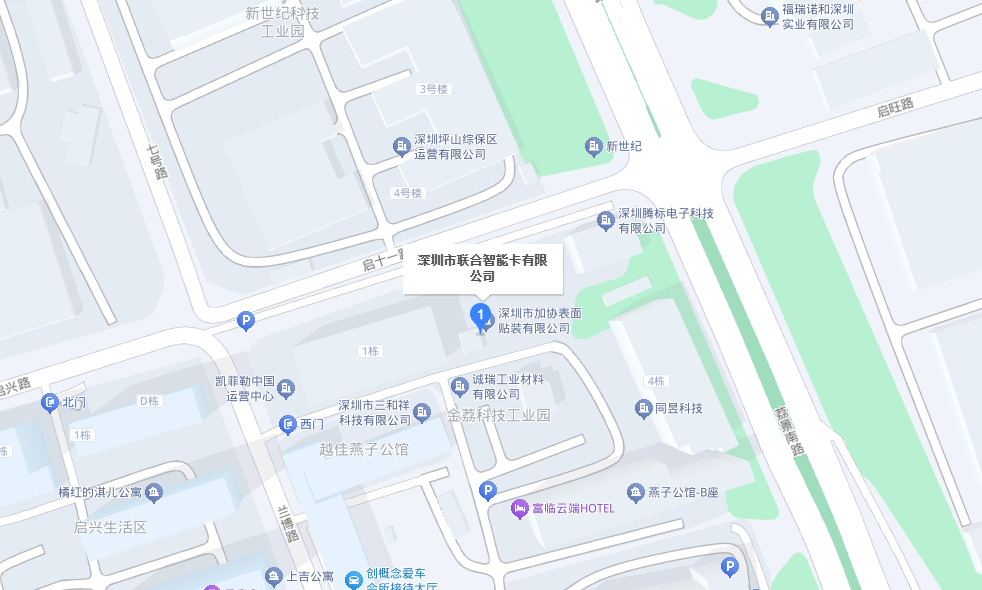Select the 福瑞诺和深圳实业有限公司 place
This screenshot has height=590, width=982.
click(x=769, y=16)
